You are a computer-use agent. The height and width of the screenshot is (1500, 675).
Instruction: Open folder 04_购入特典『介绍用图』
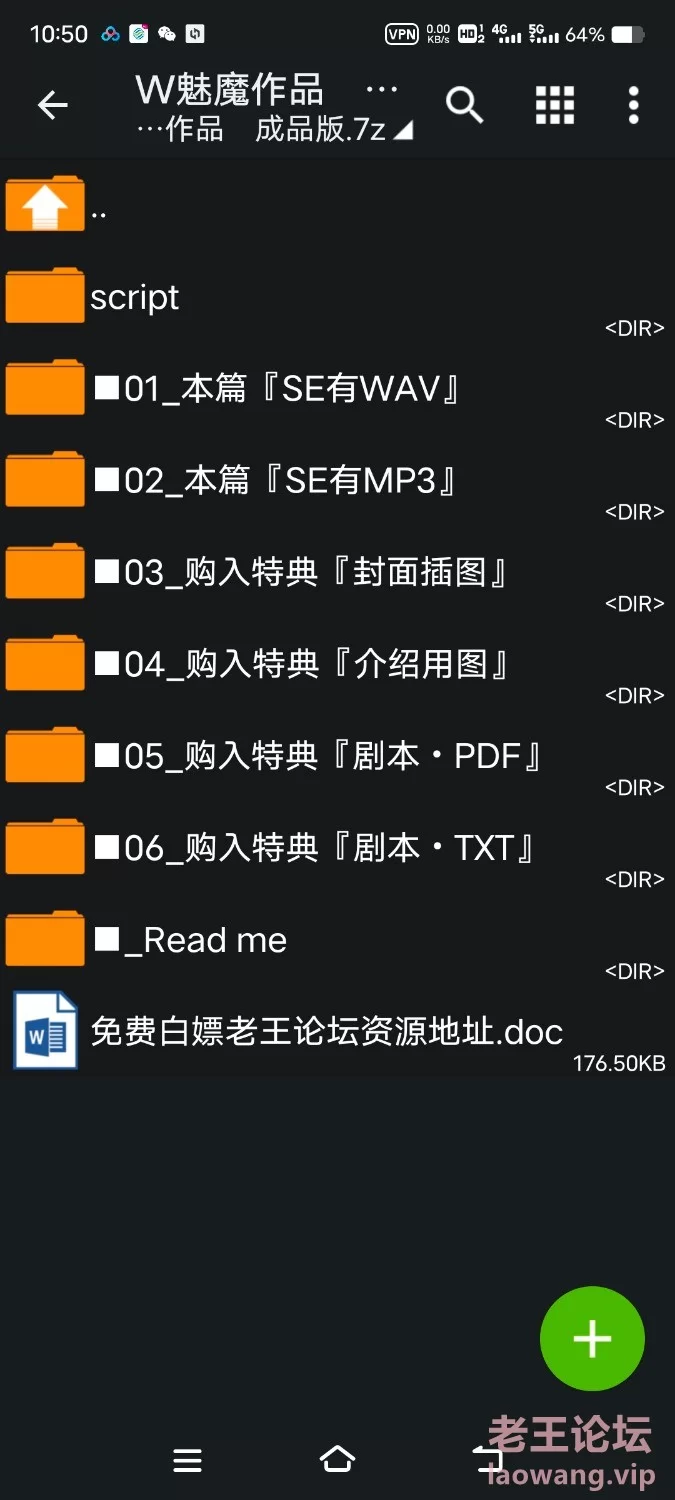click(337, 665)
